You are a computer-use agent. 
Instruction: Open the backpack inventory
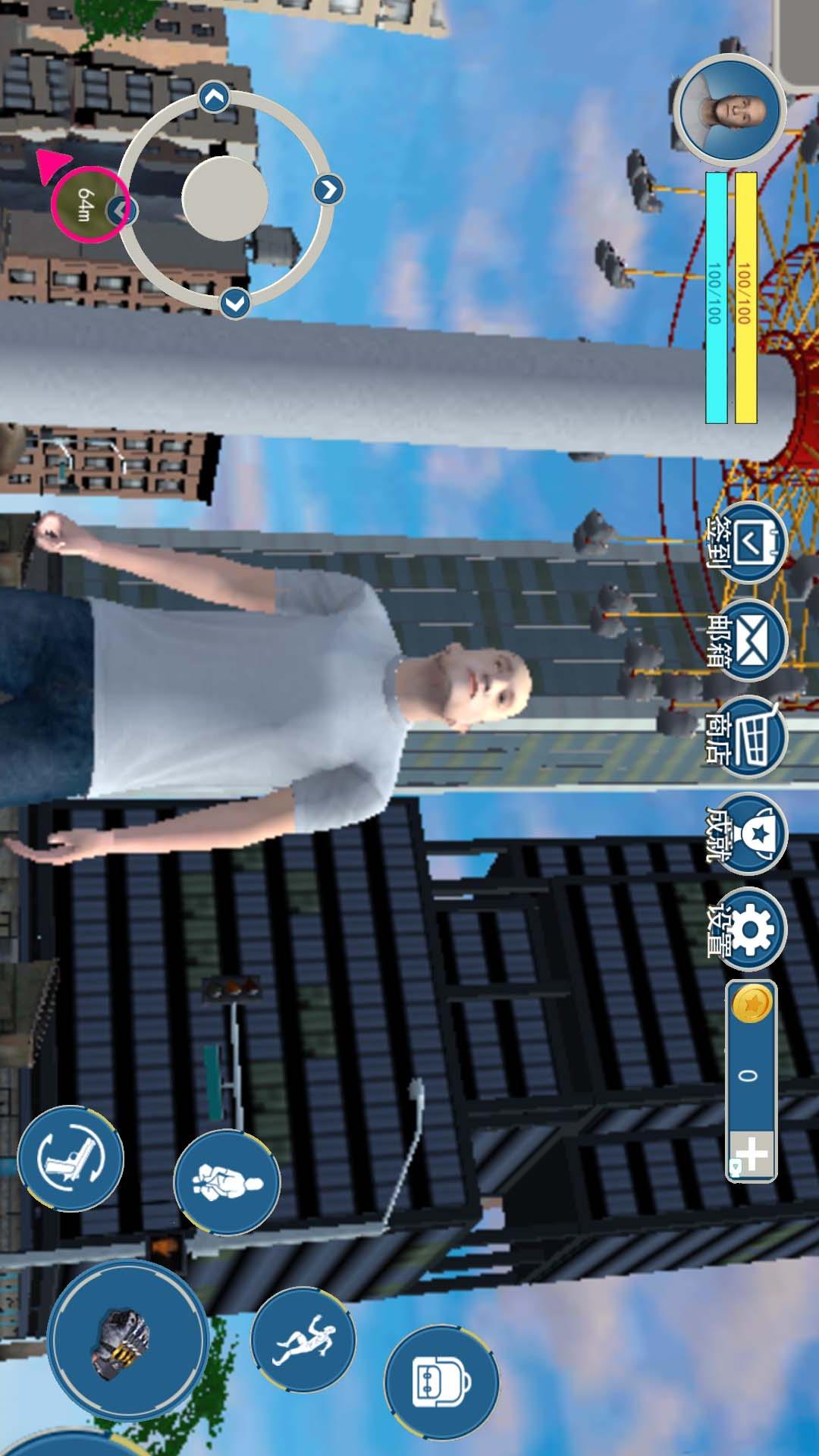pyautogui.click(x=441, y=1382)
